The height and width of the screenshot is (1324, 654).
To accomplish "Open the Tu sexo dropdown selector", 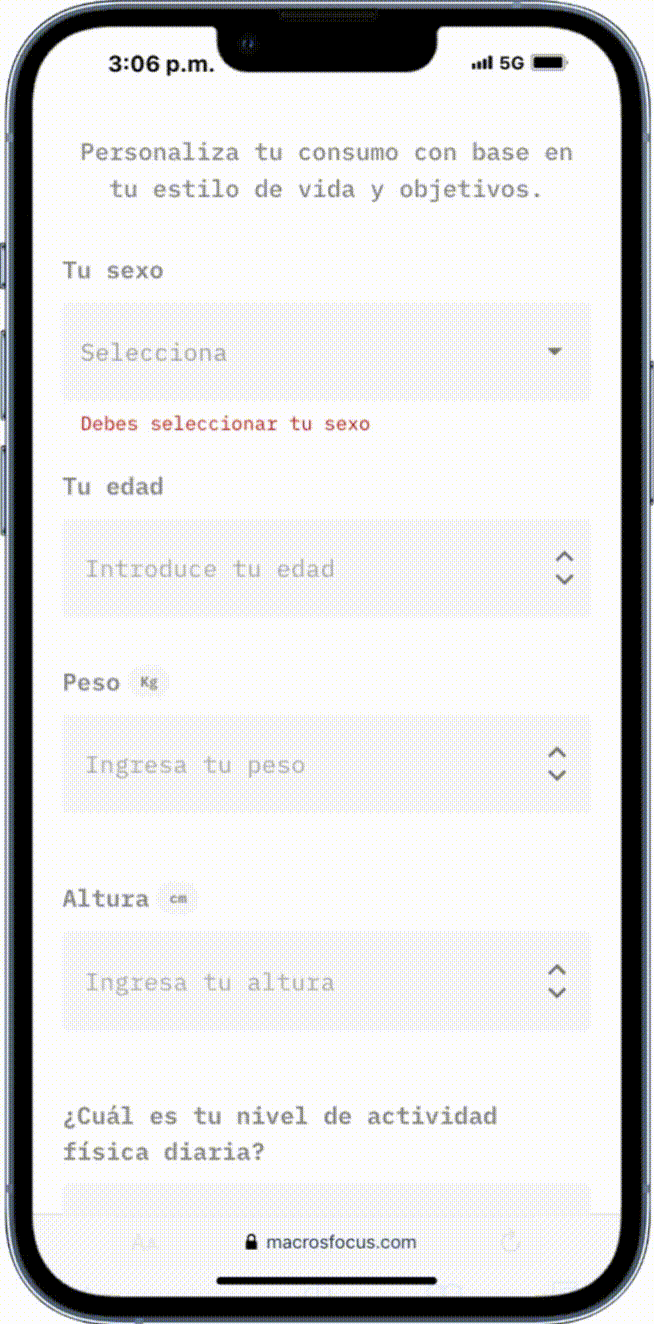I will 326,352.
